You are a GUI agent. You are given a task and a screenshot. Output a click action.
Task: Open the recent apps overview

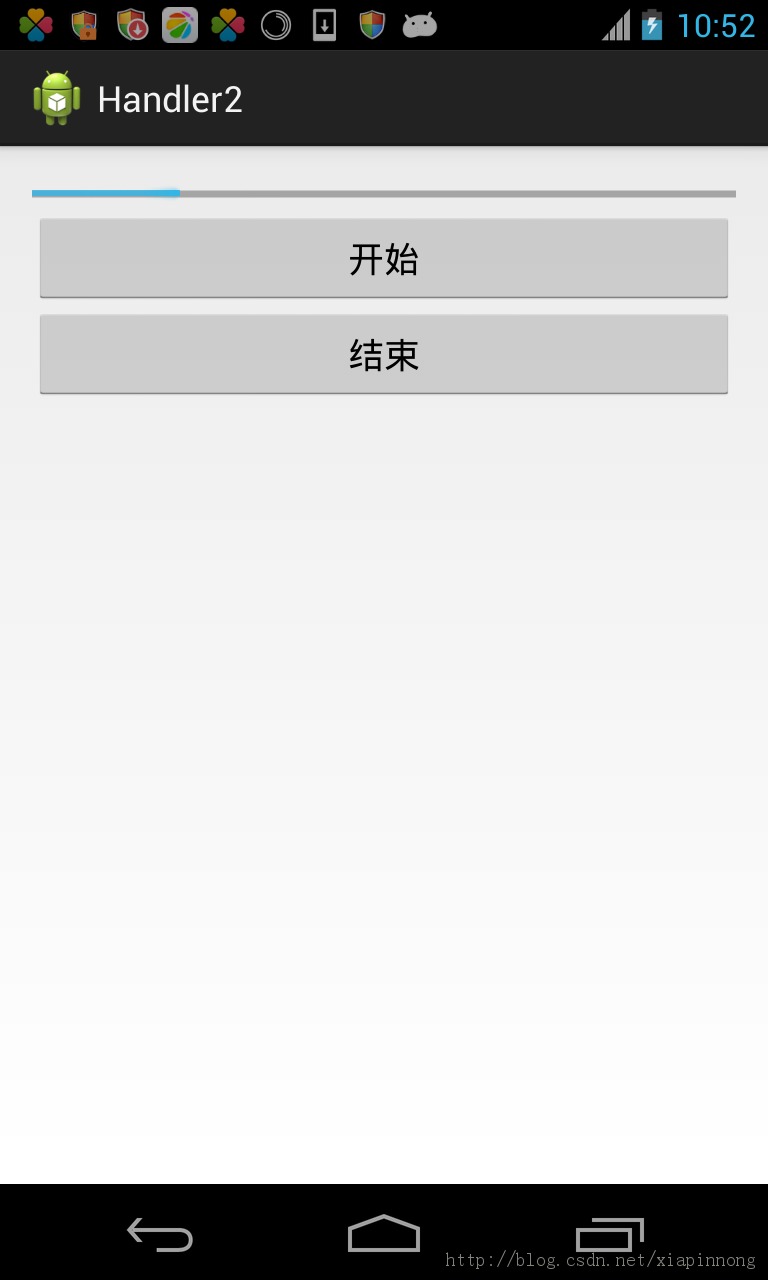pos(609,1234)
